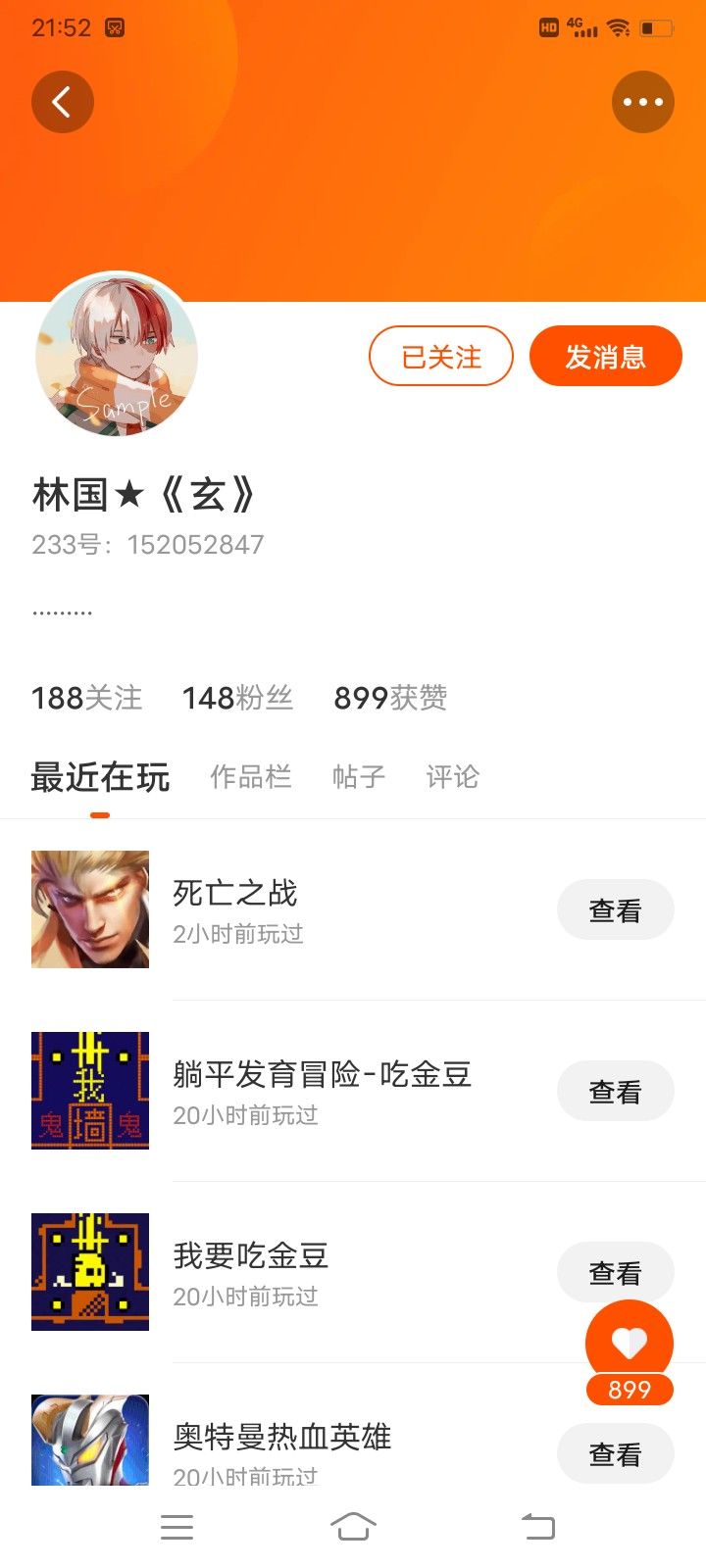Tap 查看 next to 躺平发育冒险-吃金豆
The height and width of the screenshot is (1568, 706).
click(x=616, y=1092)
